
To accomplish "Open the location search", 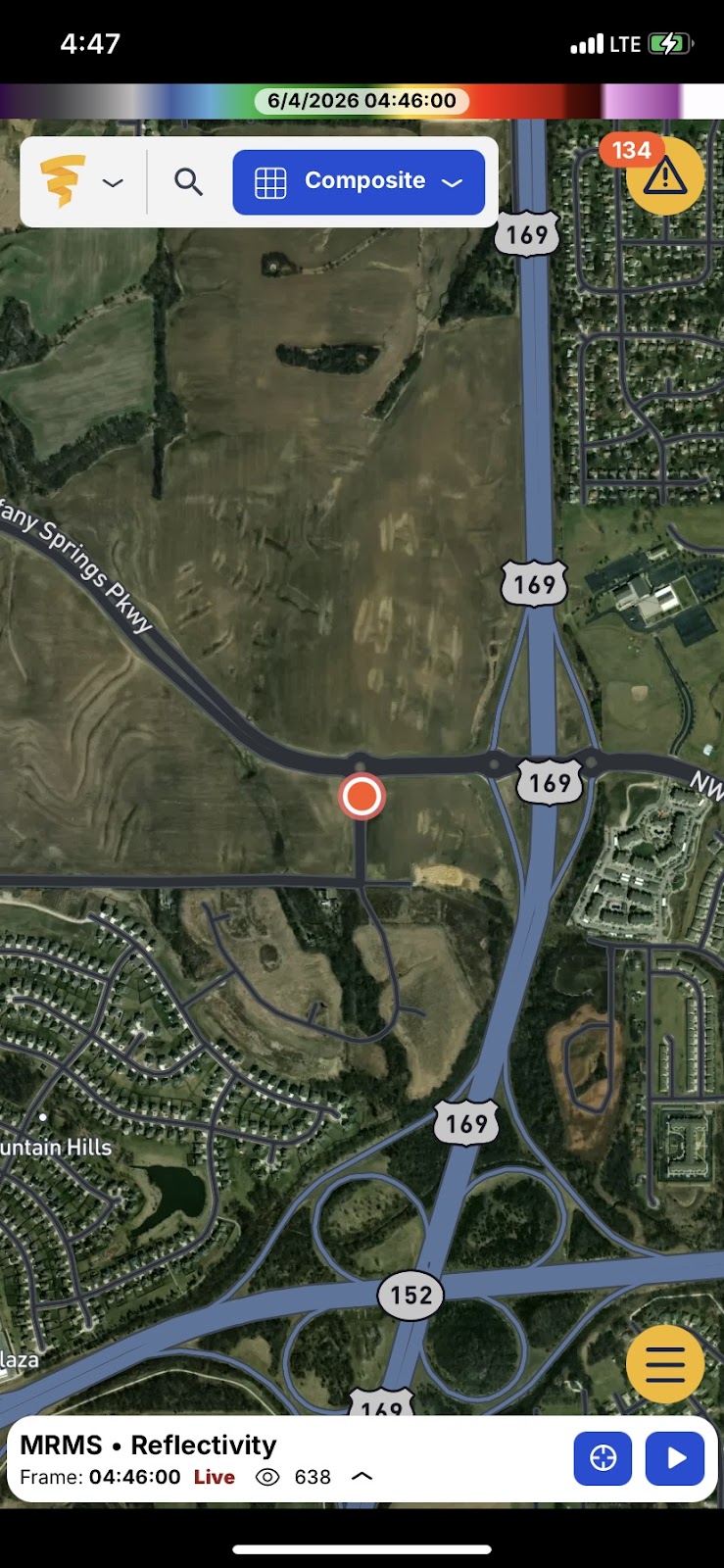I will (x=188, y=182).
